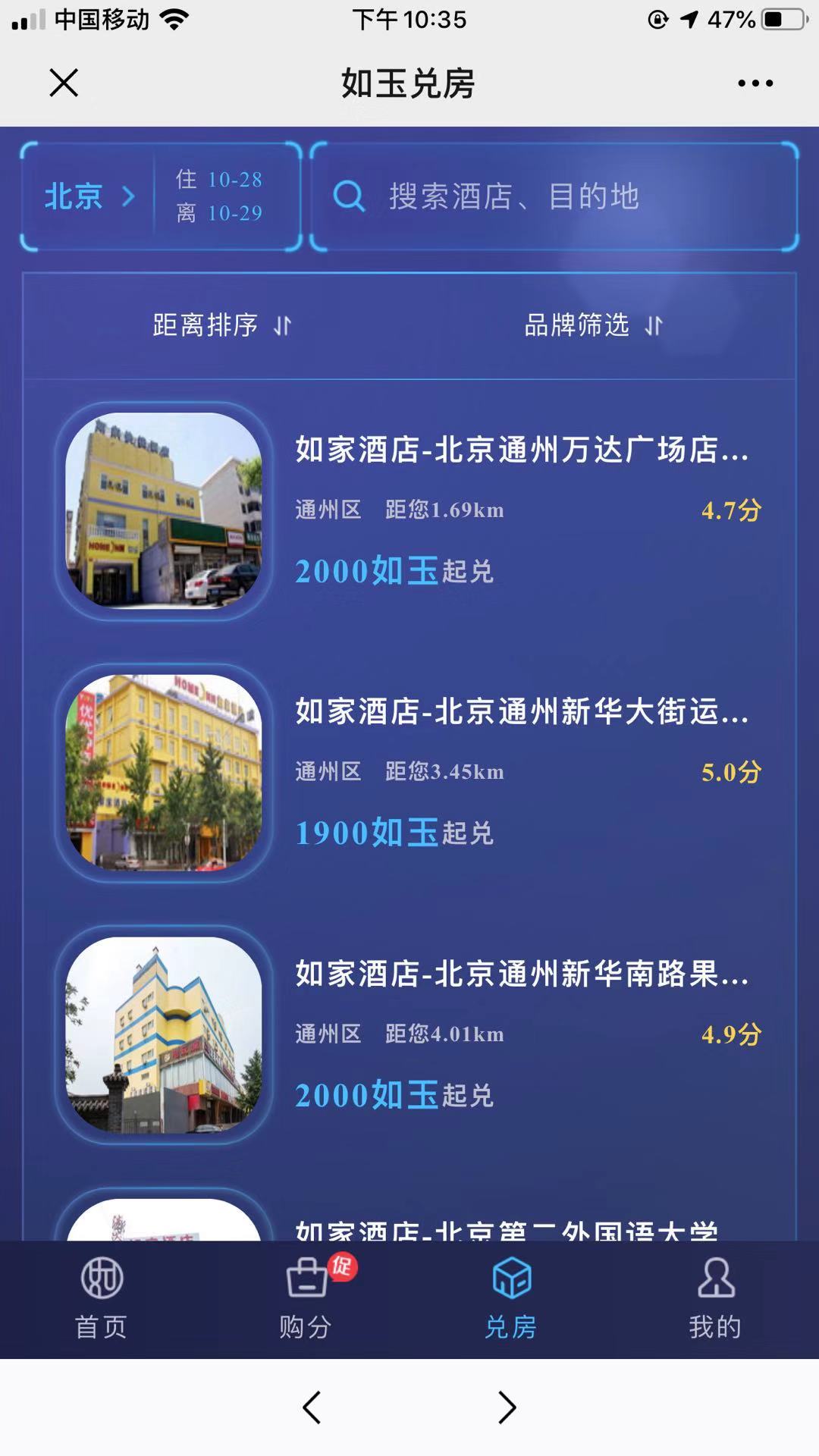Image resolution: width=819 pixels, height=1456 pixels.
Task: Click the search magnifier icon
Action: pos(350,196)
